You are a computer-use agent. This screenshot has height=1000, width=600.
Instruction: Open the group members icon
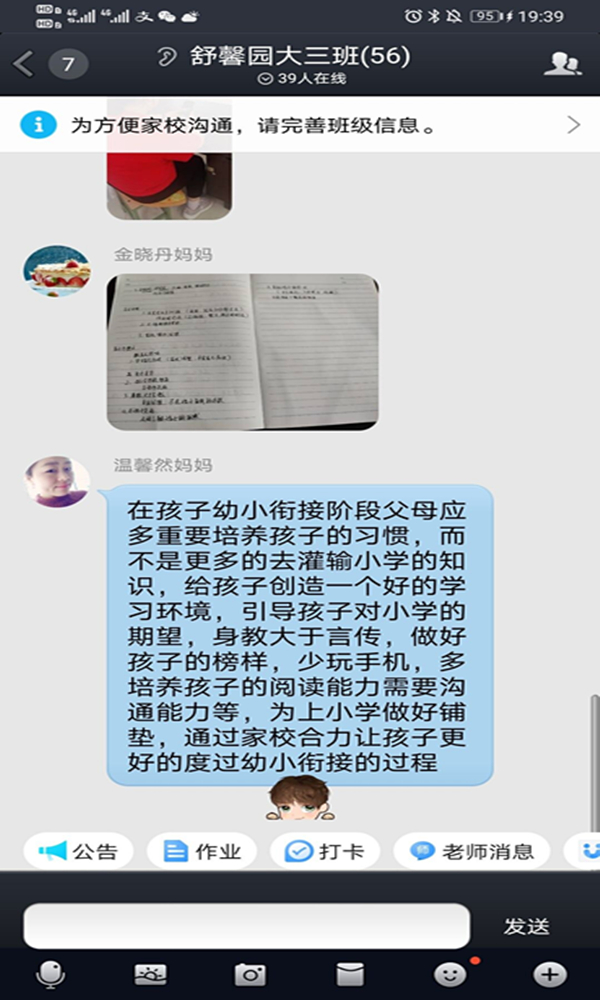pos(561,64)
